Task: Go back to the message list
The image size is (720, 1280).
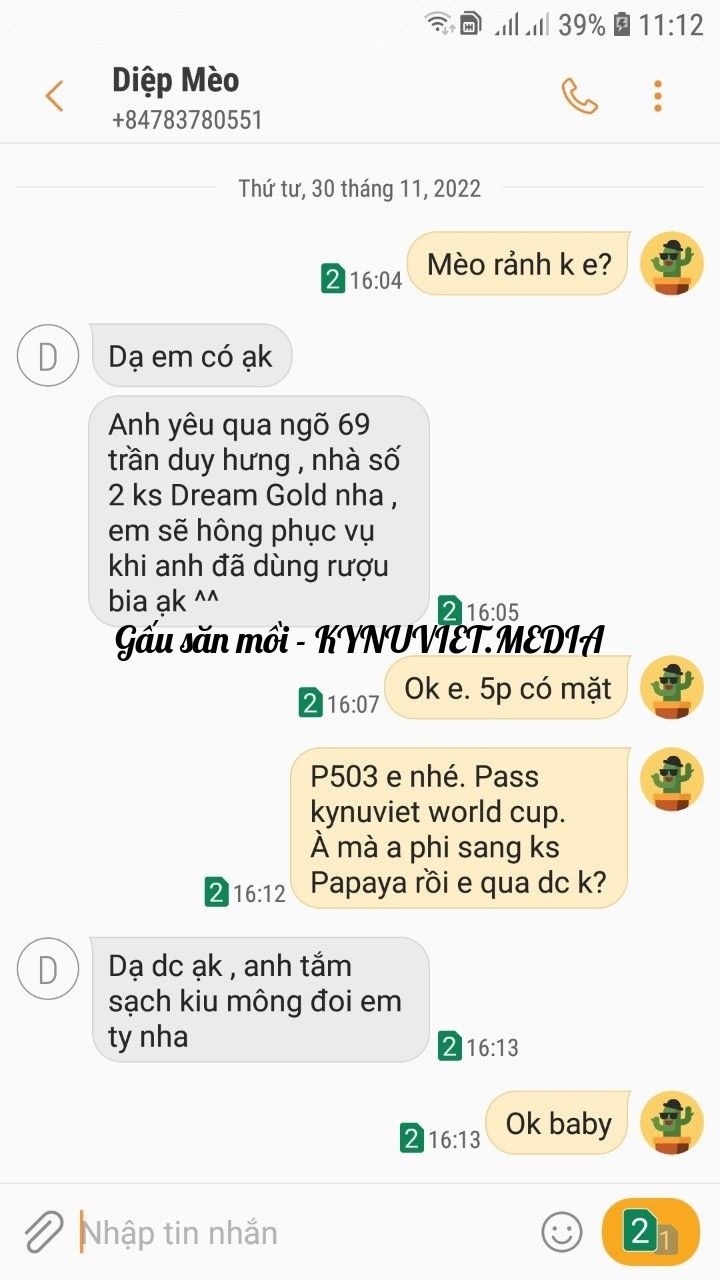Action: 54,97
